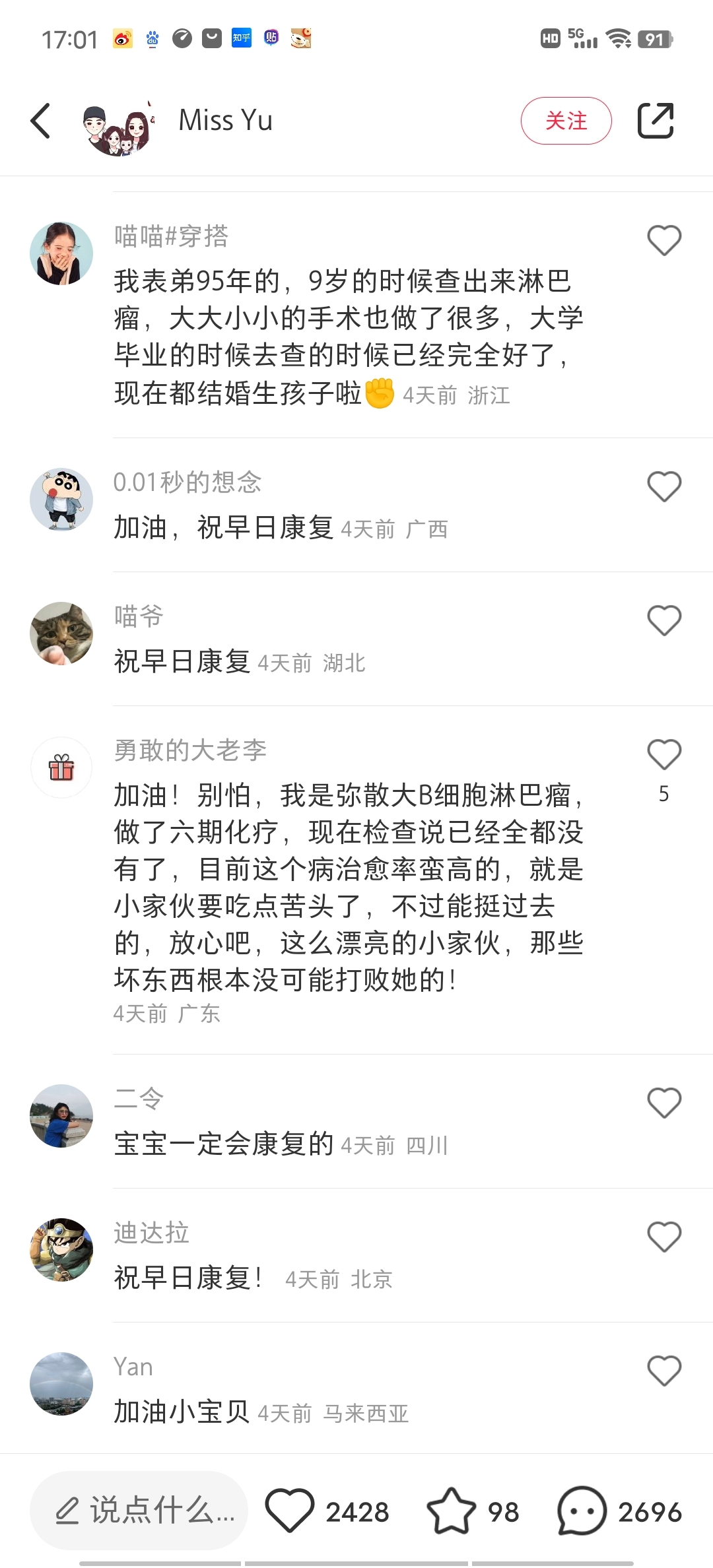Like 喵爷's comment
Viewport: 713px width, 1568px height.
point(663,620)
